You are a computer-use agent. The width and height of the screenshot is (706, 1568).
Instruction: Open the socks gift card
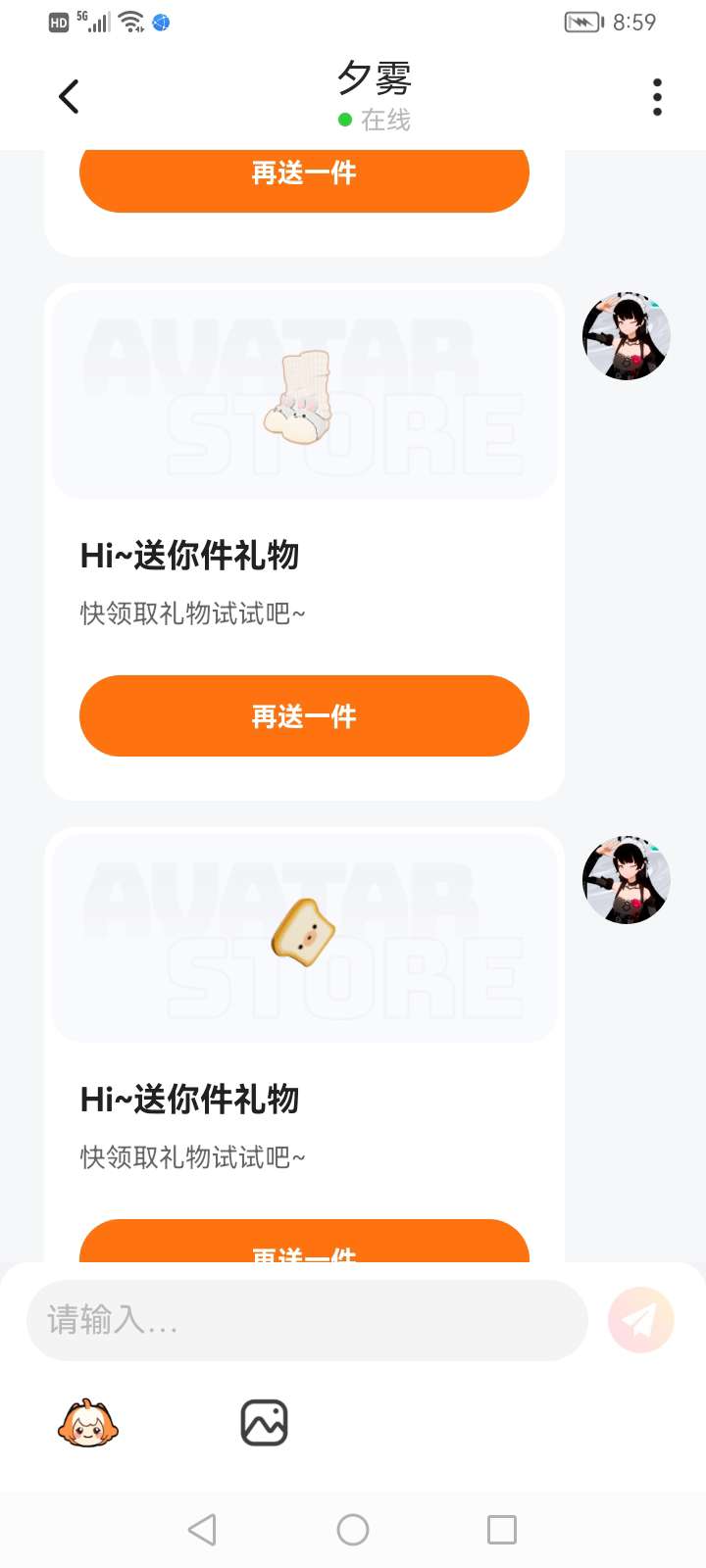[304, 395]
